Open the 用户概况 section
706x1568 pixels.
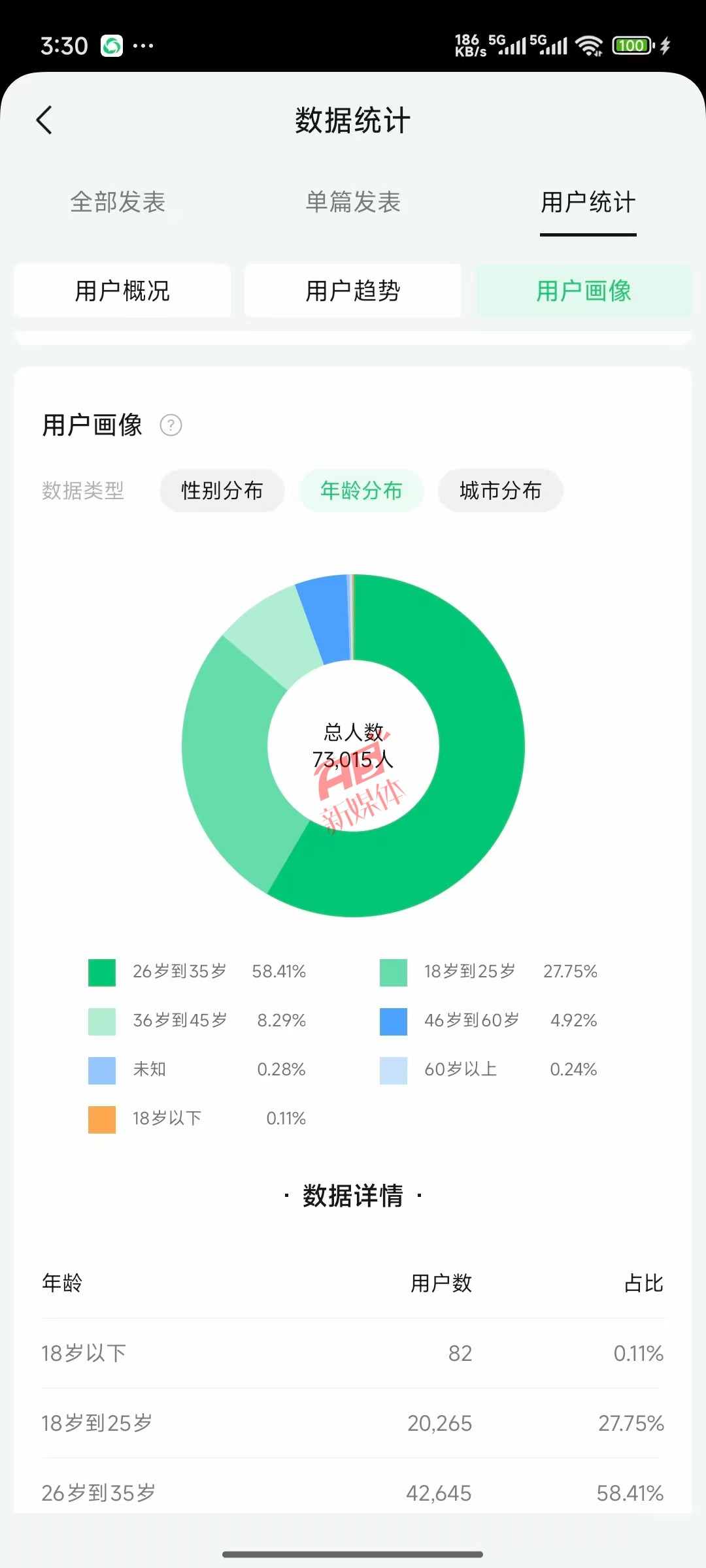(122, 291)
